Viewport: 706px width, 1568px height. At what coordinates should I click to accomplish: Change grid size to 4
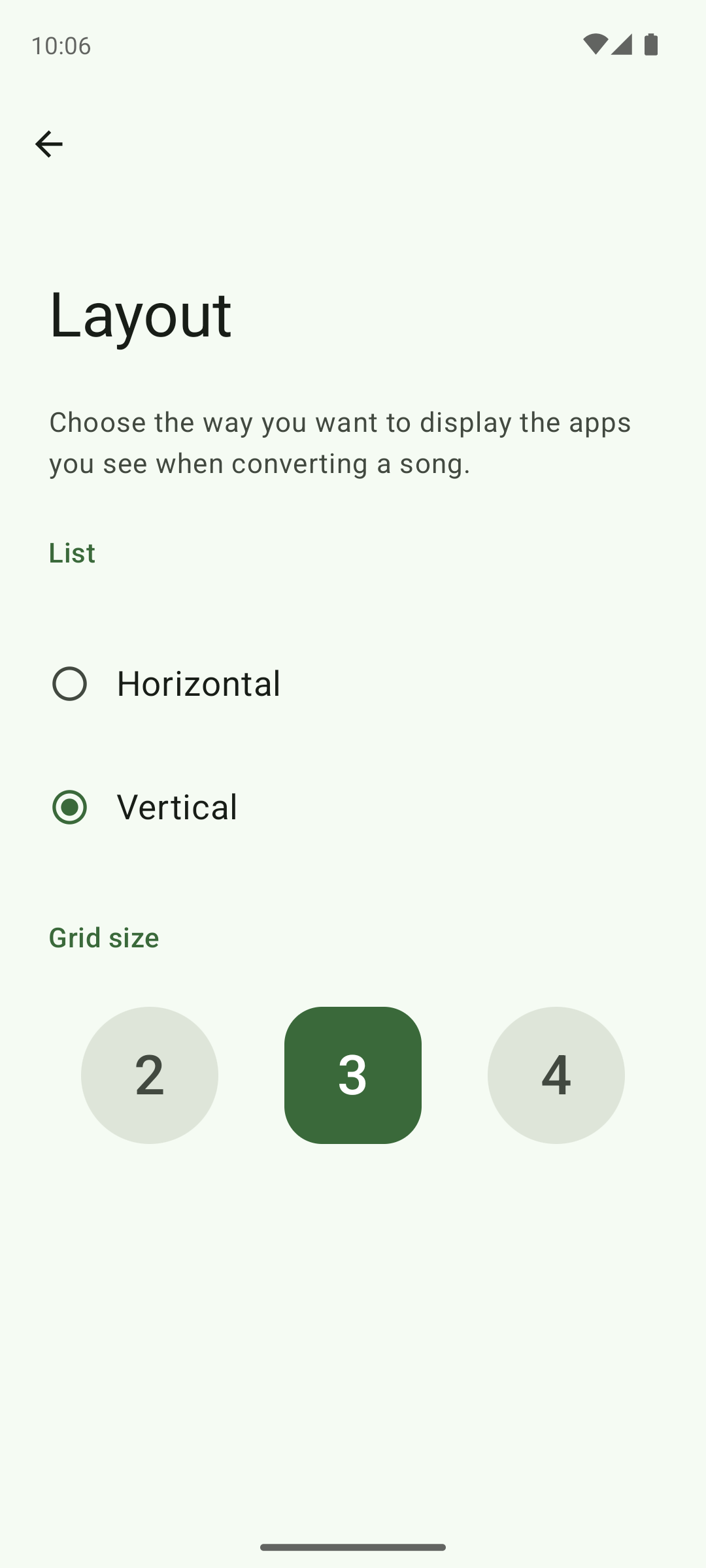click(x=556, y=1075)
